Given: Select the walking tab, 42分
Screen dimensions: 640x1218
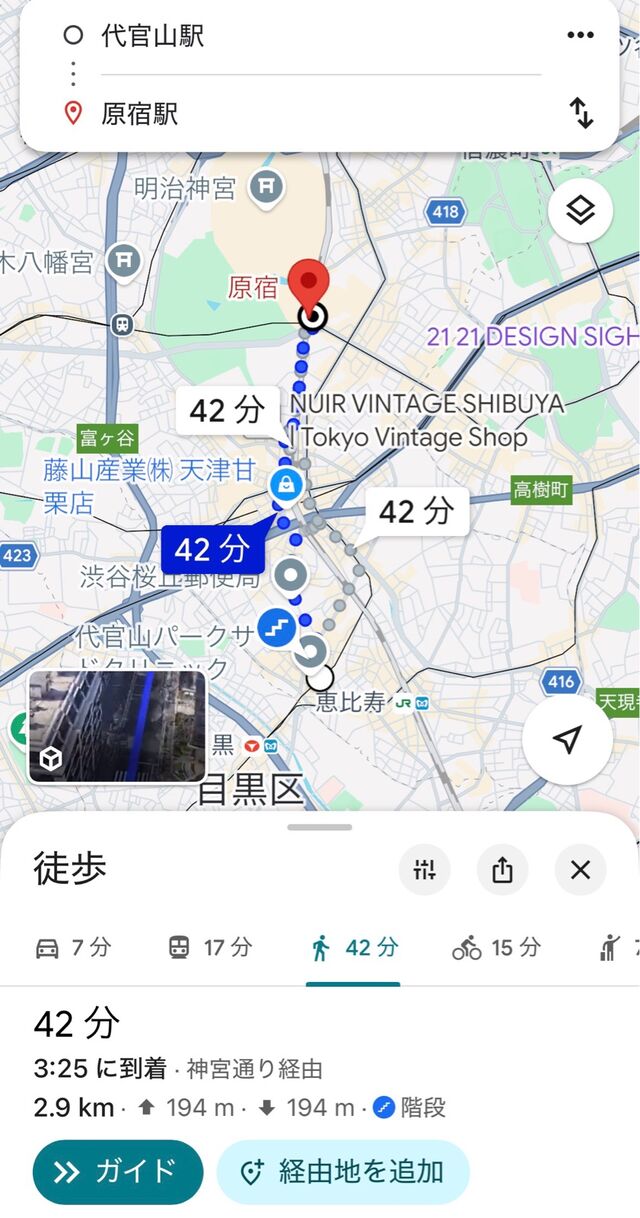Looking at the screenshot, I should [x=353, y=948].
